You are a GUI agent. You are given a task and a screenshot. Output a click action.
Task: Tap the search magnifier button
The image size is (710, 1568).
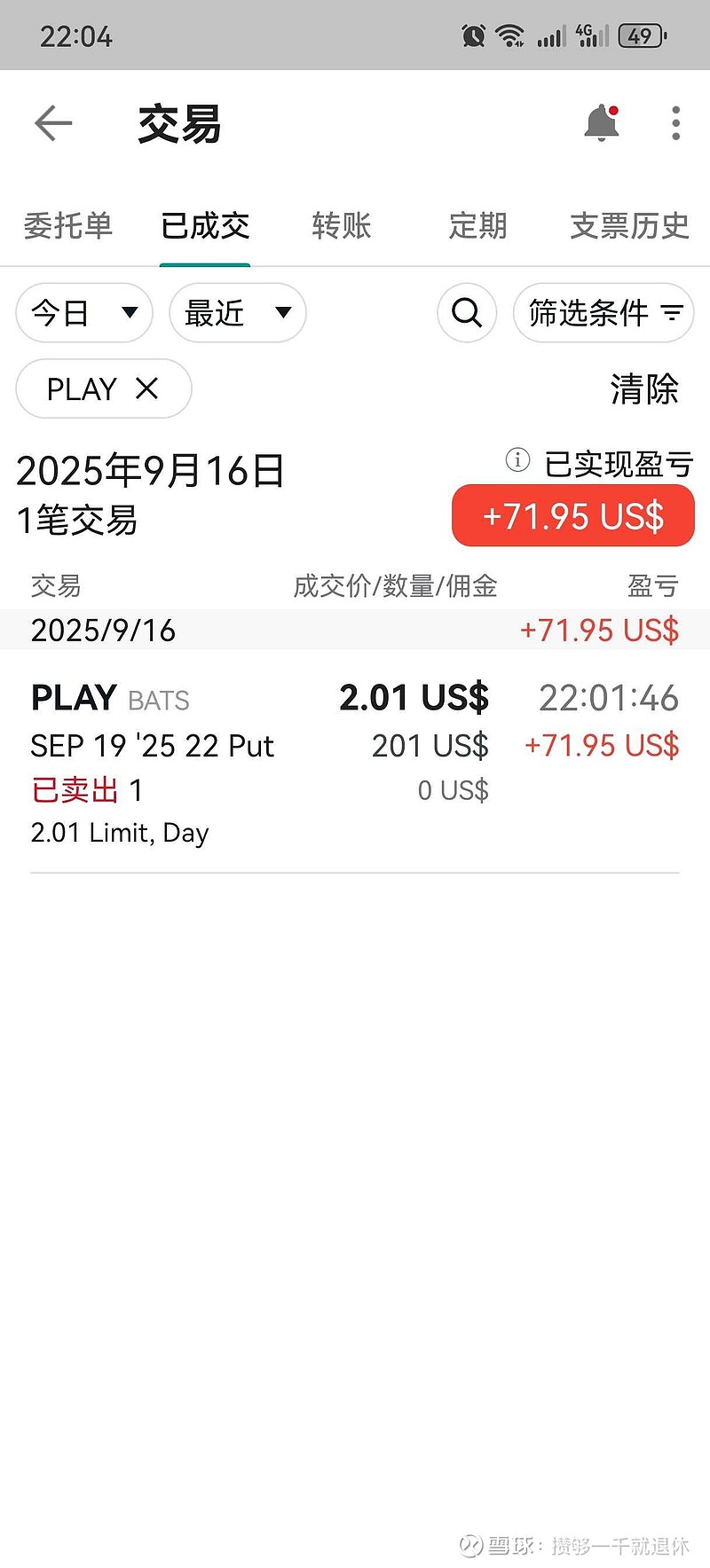click(x=467, y=312)
